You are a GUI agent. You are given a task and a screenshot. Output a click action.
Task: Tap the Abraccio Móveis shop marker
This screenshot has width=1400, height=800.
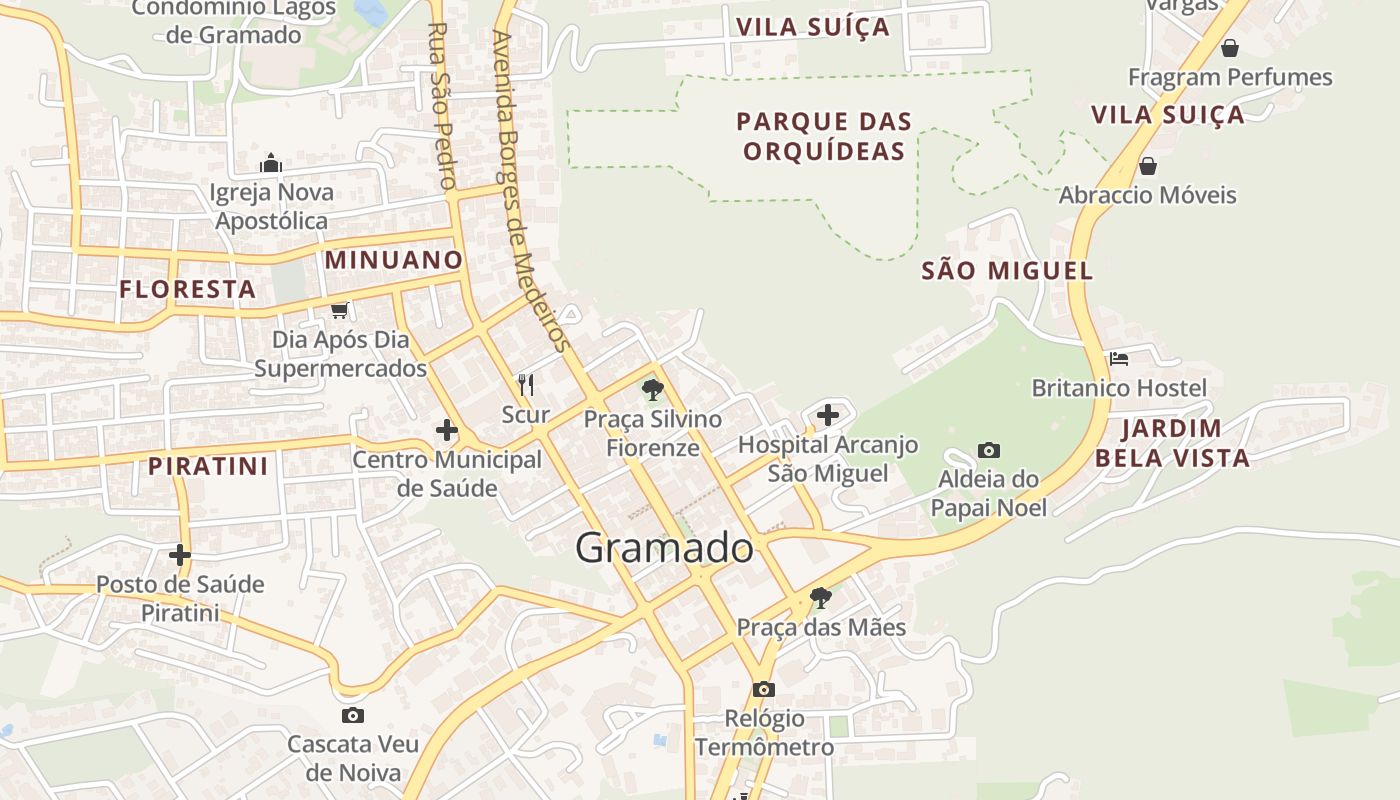coord(1148,166)
